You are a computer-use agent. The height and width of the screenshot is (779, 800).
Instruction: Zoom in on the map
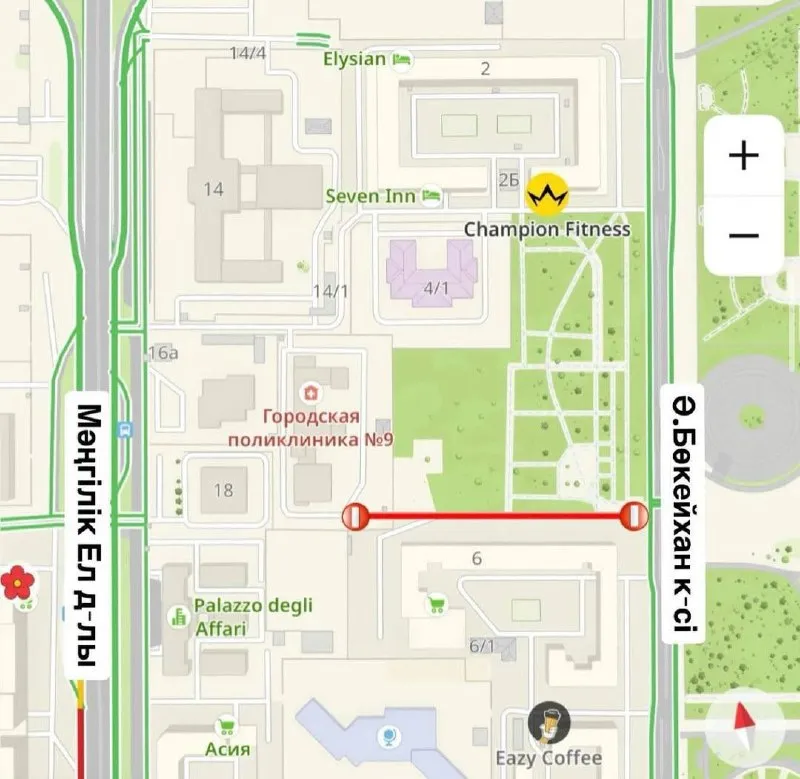pos(743,156)
